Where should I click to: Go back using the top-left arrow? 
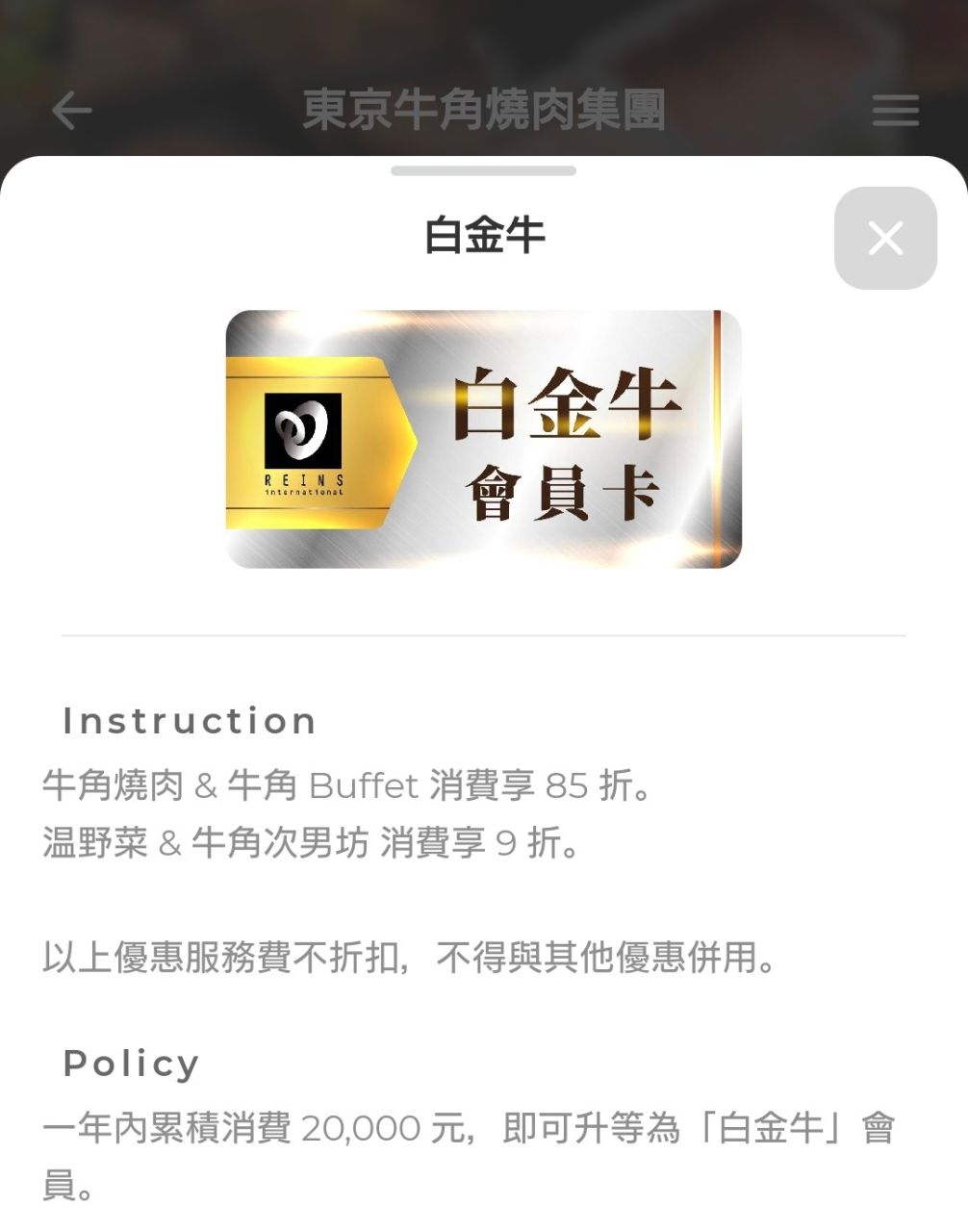71,111
